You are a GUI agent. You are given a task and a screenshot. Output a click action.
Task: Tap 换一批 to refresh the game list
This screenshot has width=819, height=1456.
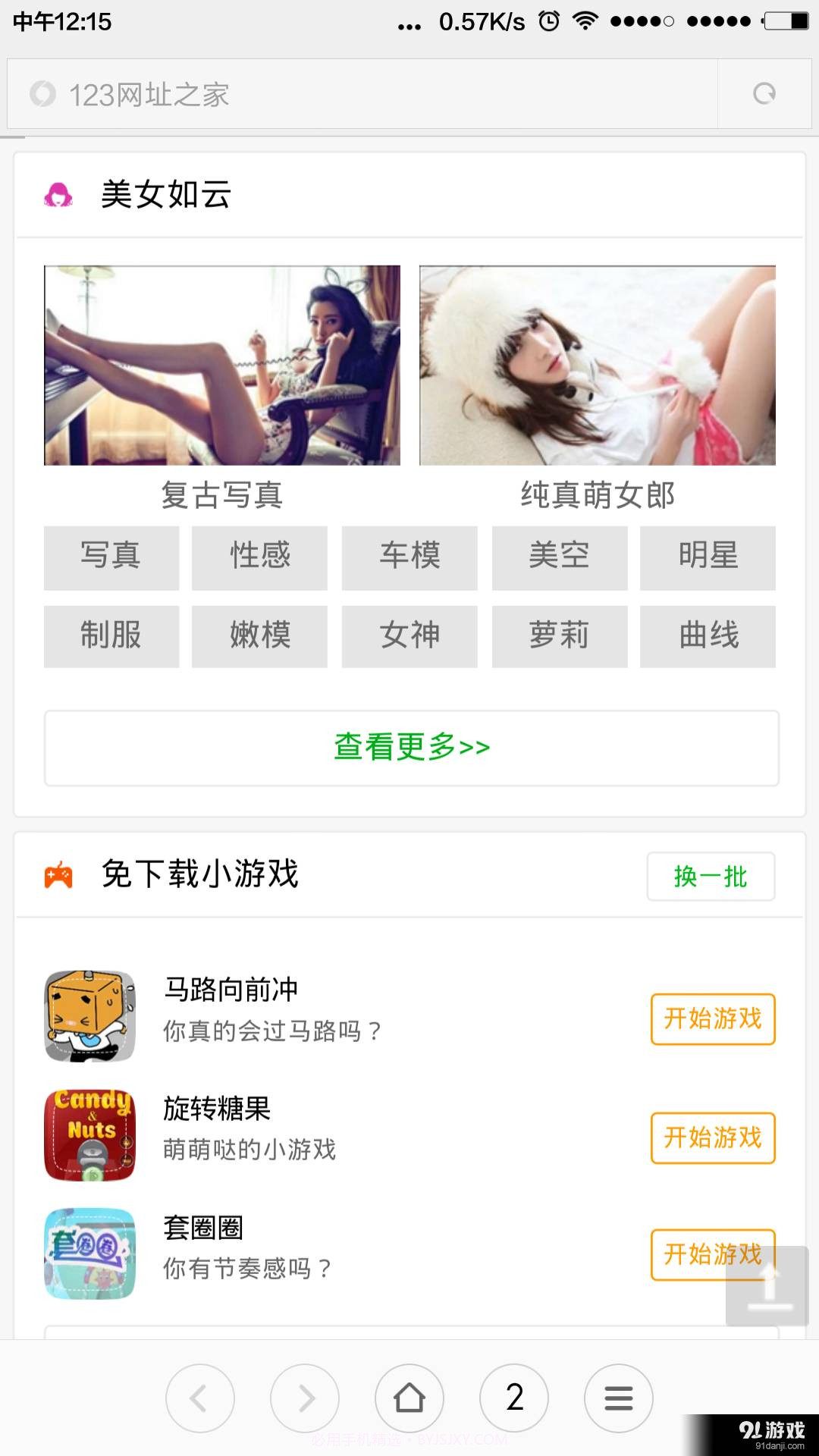pyautogui.click(x=711, y=876)
